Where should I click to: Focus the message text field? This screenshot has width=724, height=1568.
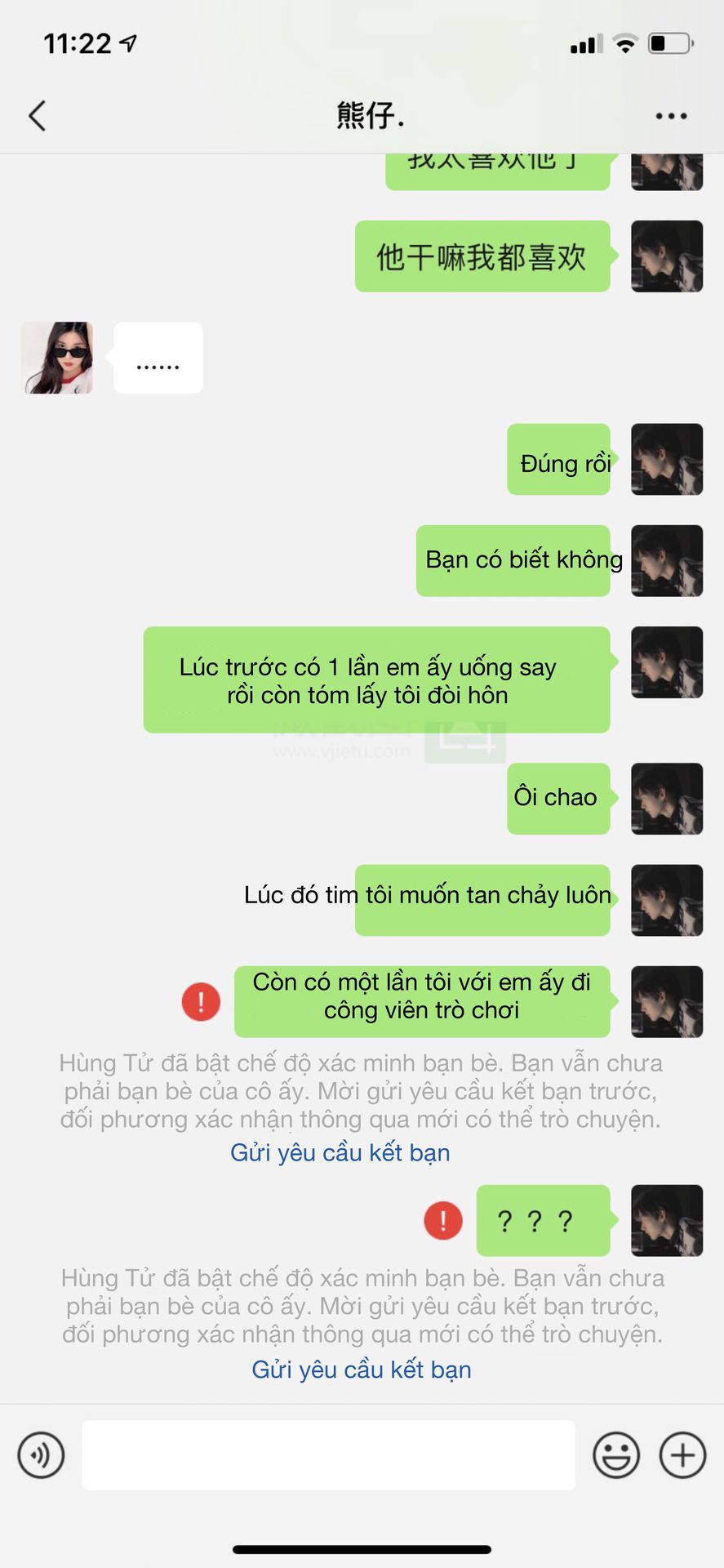coord(328,1454)
